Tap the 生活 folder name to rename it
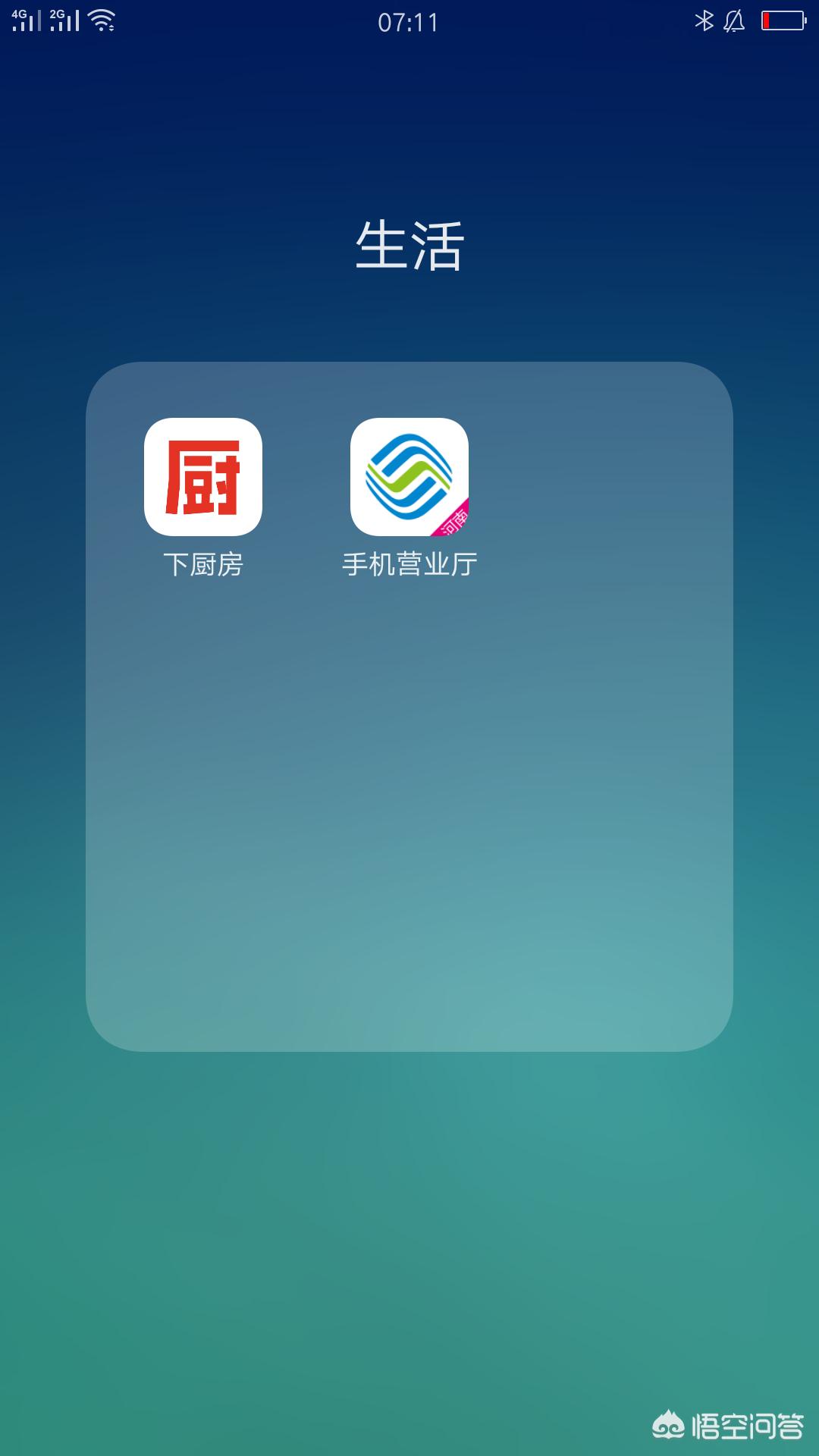The image size is (819, 1456). [x=409, y=245]
